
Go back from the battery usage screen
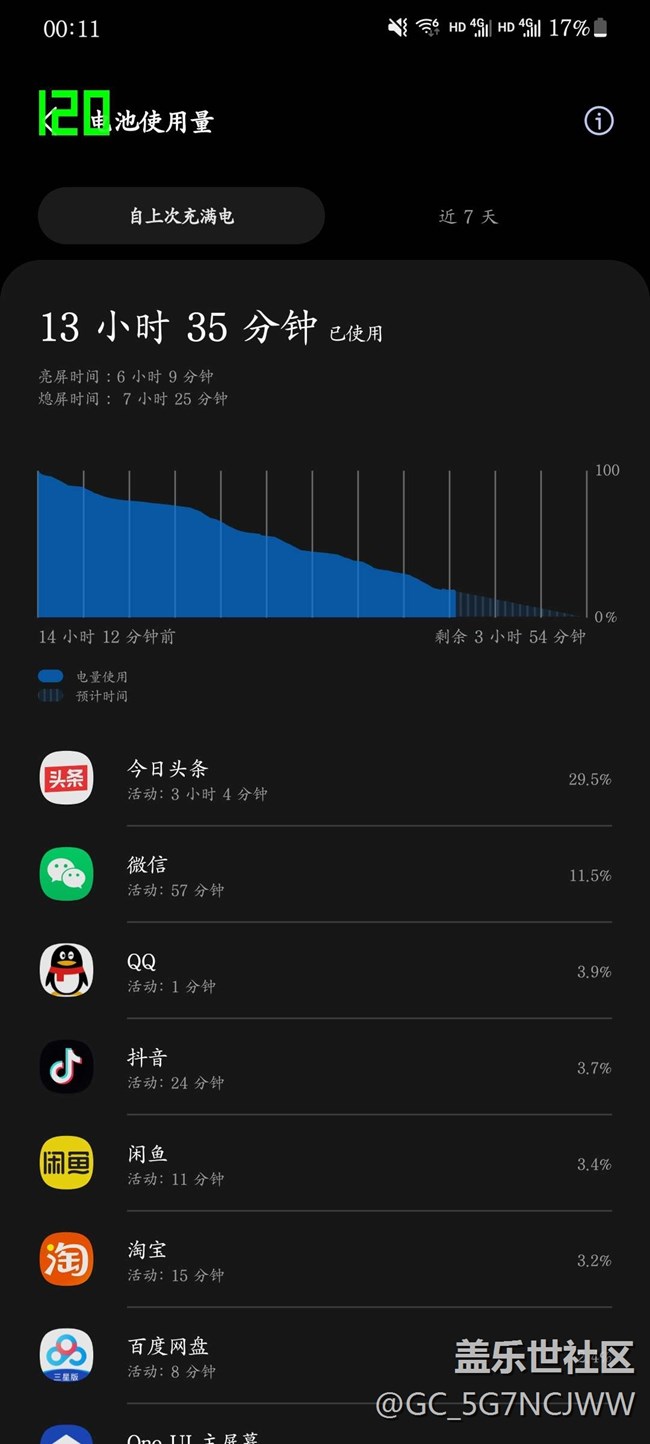tap(50, 121)
